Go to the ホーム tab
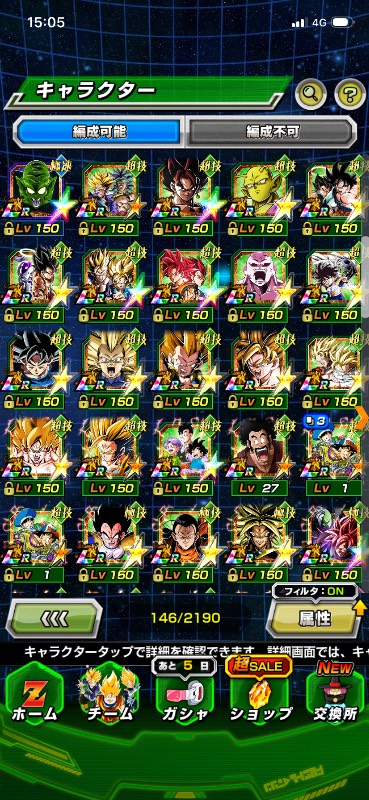 tap(34, 698)
